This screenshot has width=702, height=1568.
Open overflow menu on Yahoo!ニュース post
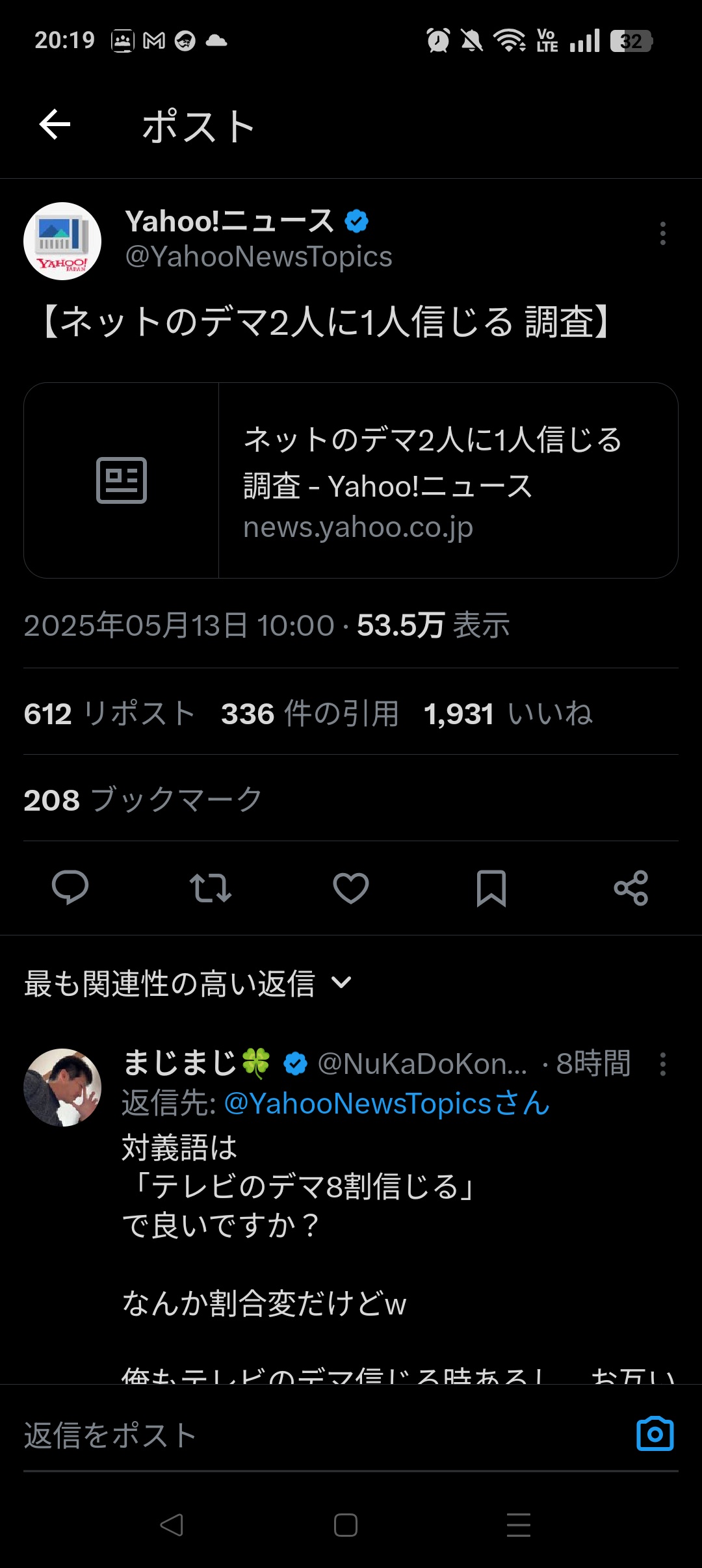tap(662, 233)
